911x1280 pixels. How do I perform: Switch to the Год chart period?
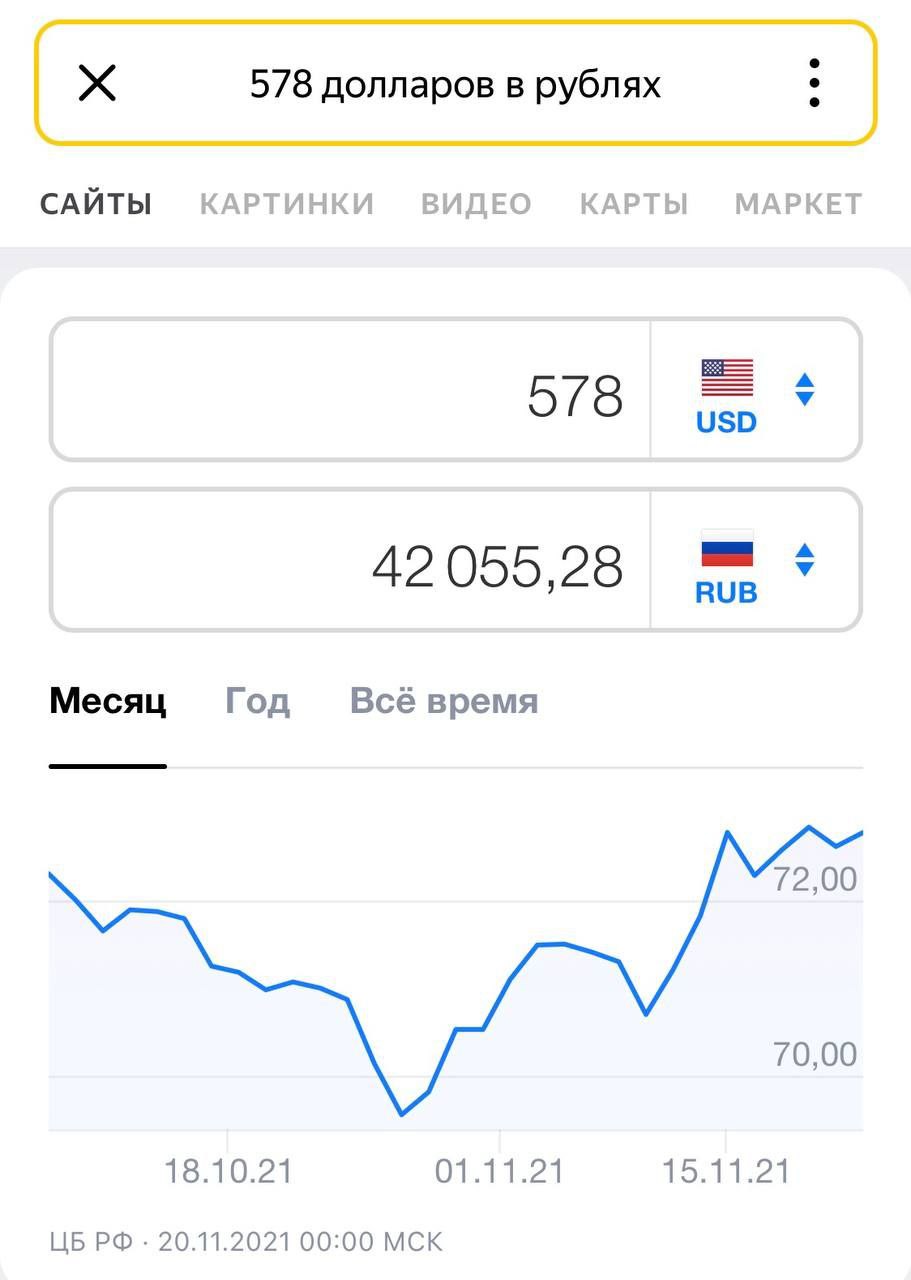(257, 700)
